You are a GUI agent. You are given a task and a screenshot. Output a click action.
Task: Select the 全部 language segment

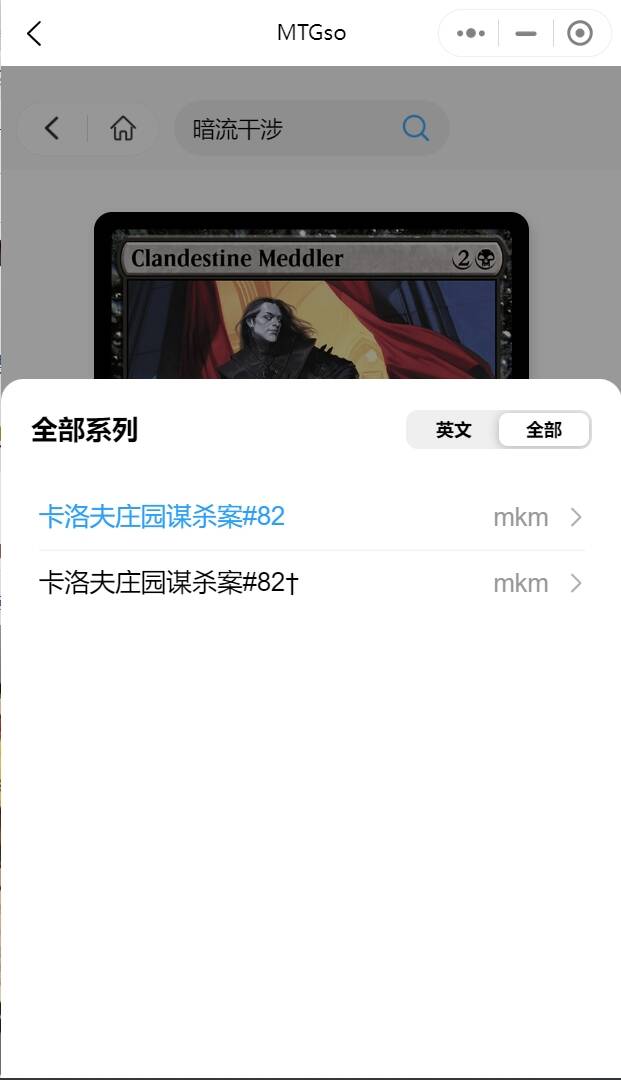pos(544,430)
